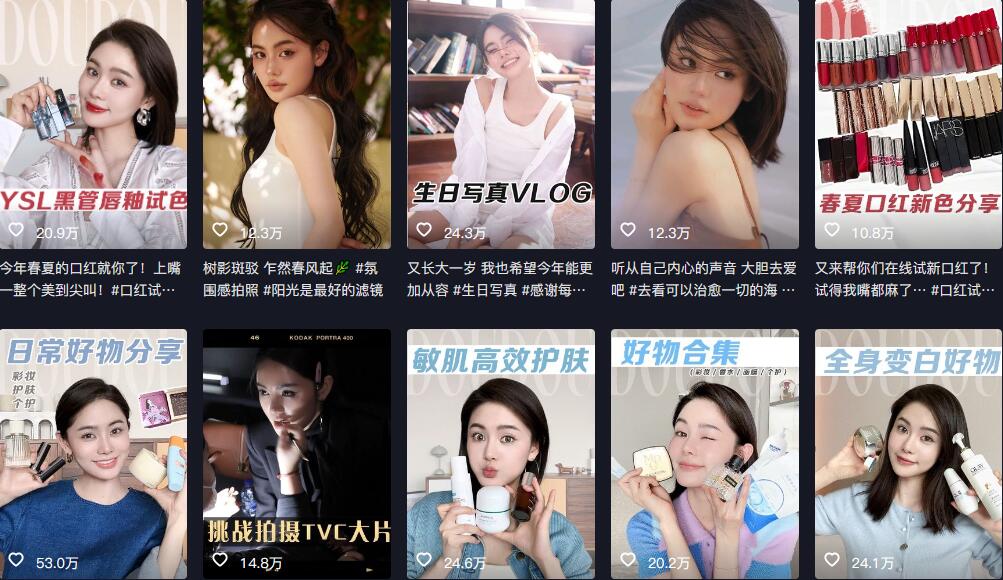Screen dimensions: 1003x580
Task: Open the 日常好物分享 video
Action: (x=93, y=455)
